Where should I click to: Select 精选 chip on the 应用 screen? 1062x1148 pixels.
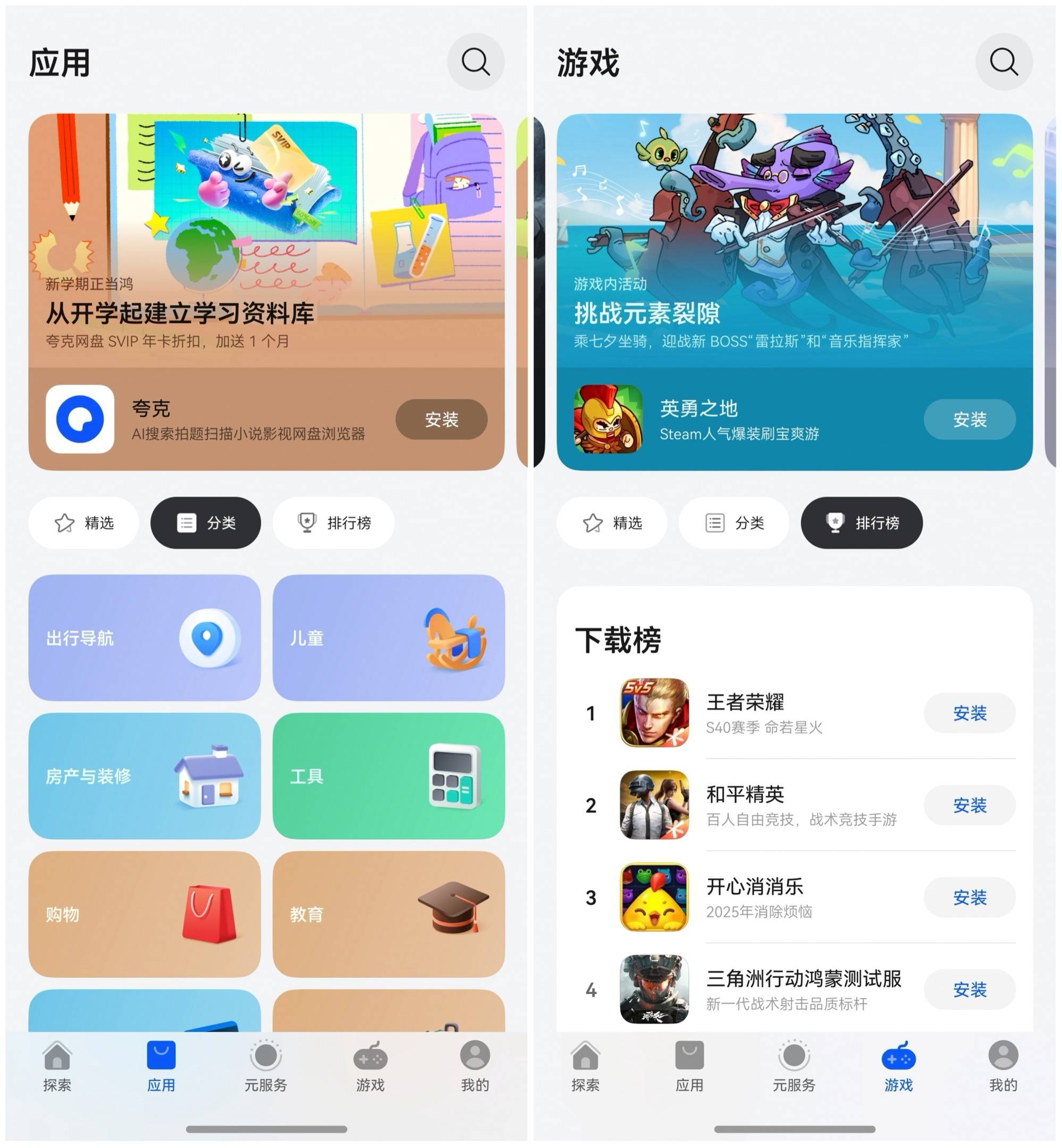84,523
